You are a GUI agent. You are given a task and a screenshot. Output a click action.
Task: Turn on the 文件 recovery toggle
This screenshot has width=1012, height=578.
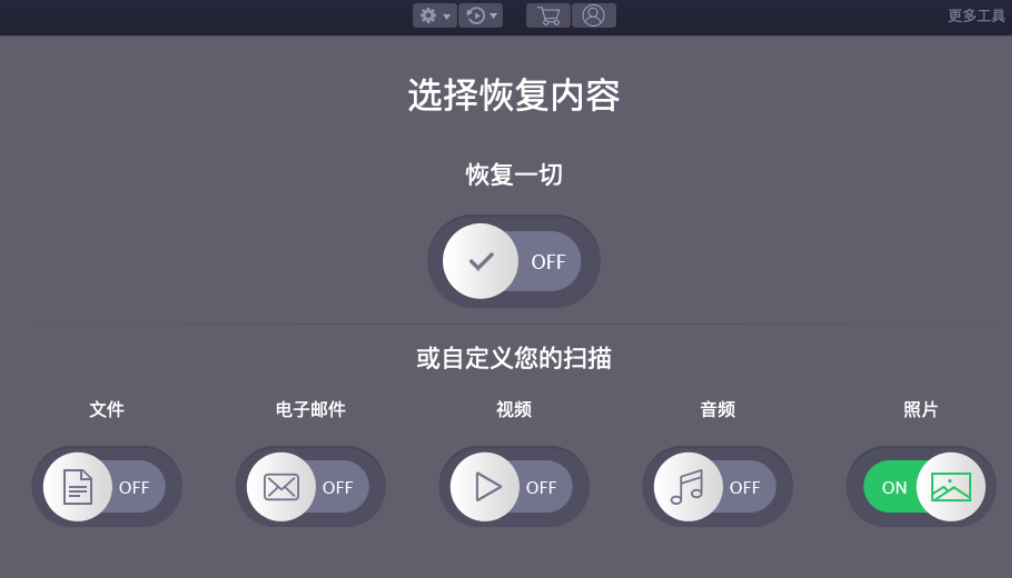tap(106, 487)
